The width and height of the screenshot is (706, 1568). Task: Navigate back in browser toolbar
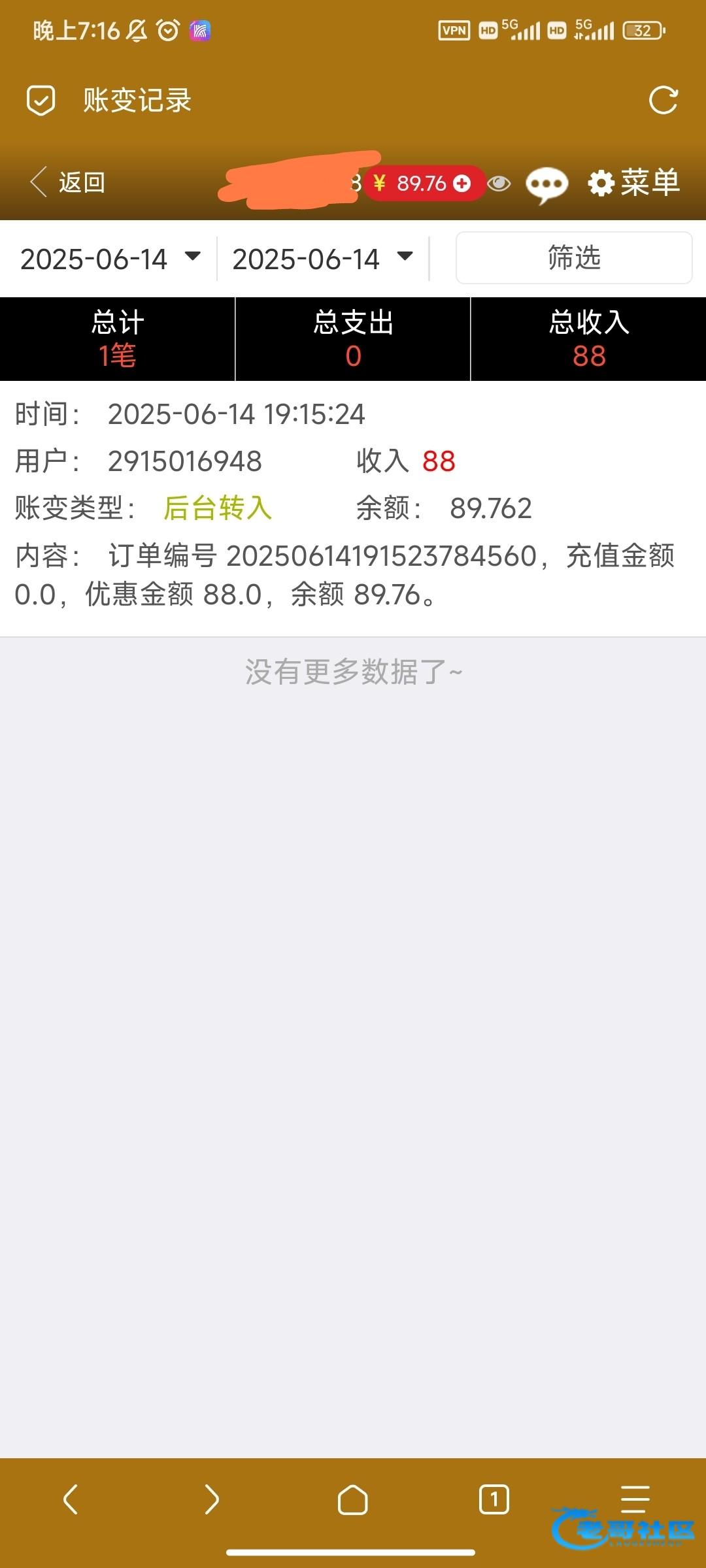pyautogui.click(x=71, y=1499)
